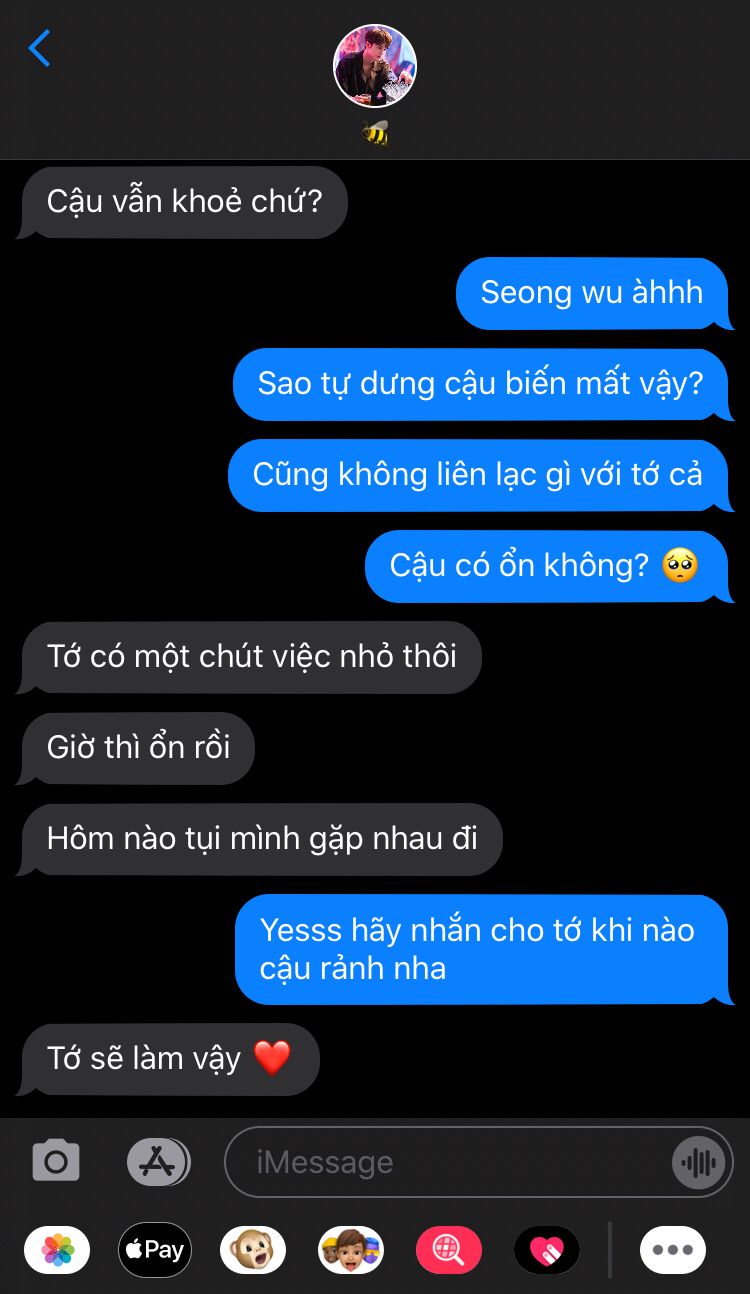750x1294 pixels.
Task: Open the monkey Animoji app
Action: coord(253,1250)
